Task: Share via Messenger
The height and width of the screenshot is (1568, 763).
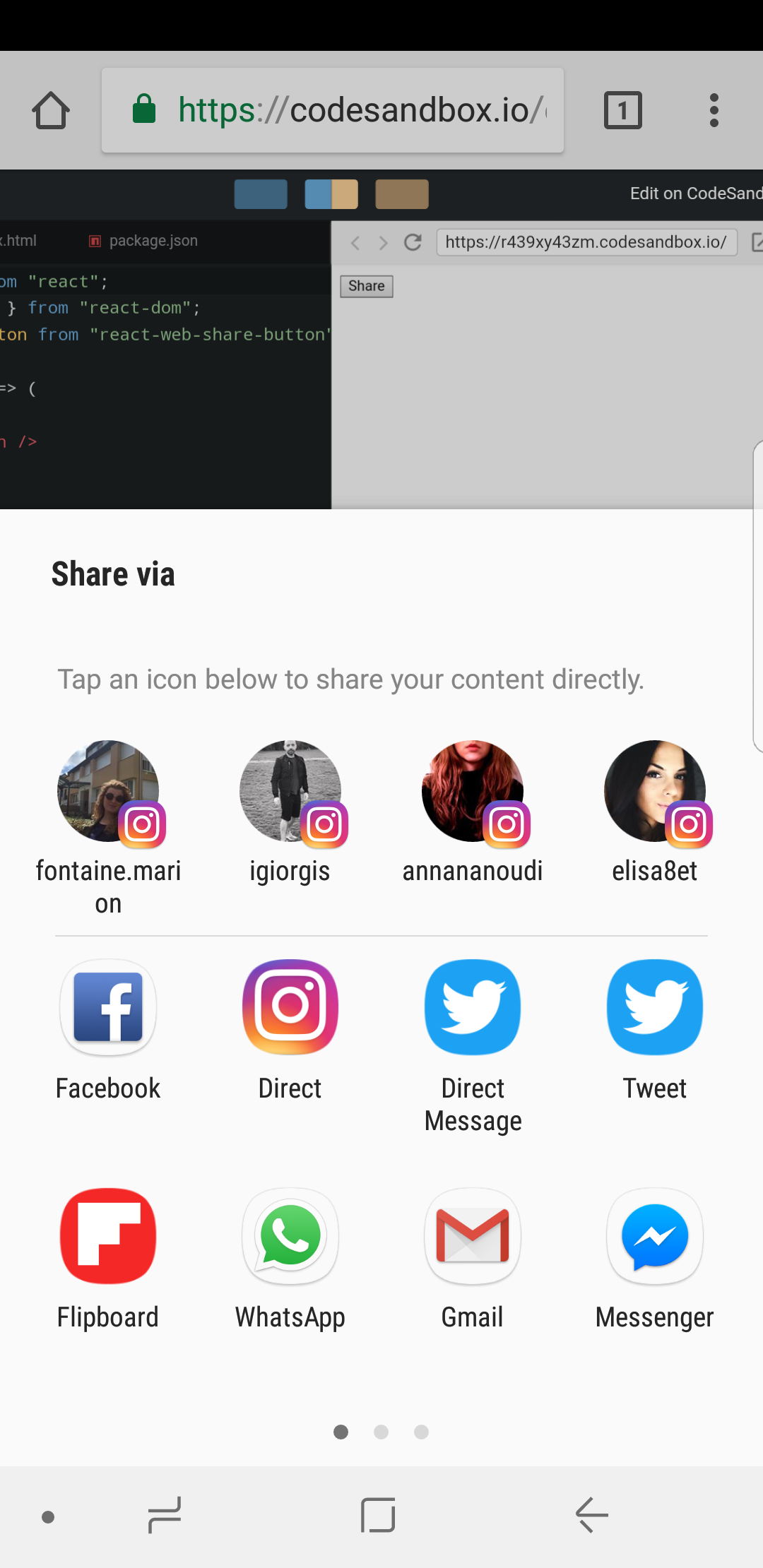Action: point(655,1259)
